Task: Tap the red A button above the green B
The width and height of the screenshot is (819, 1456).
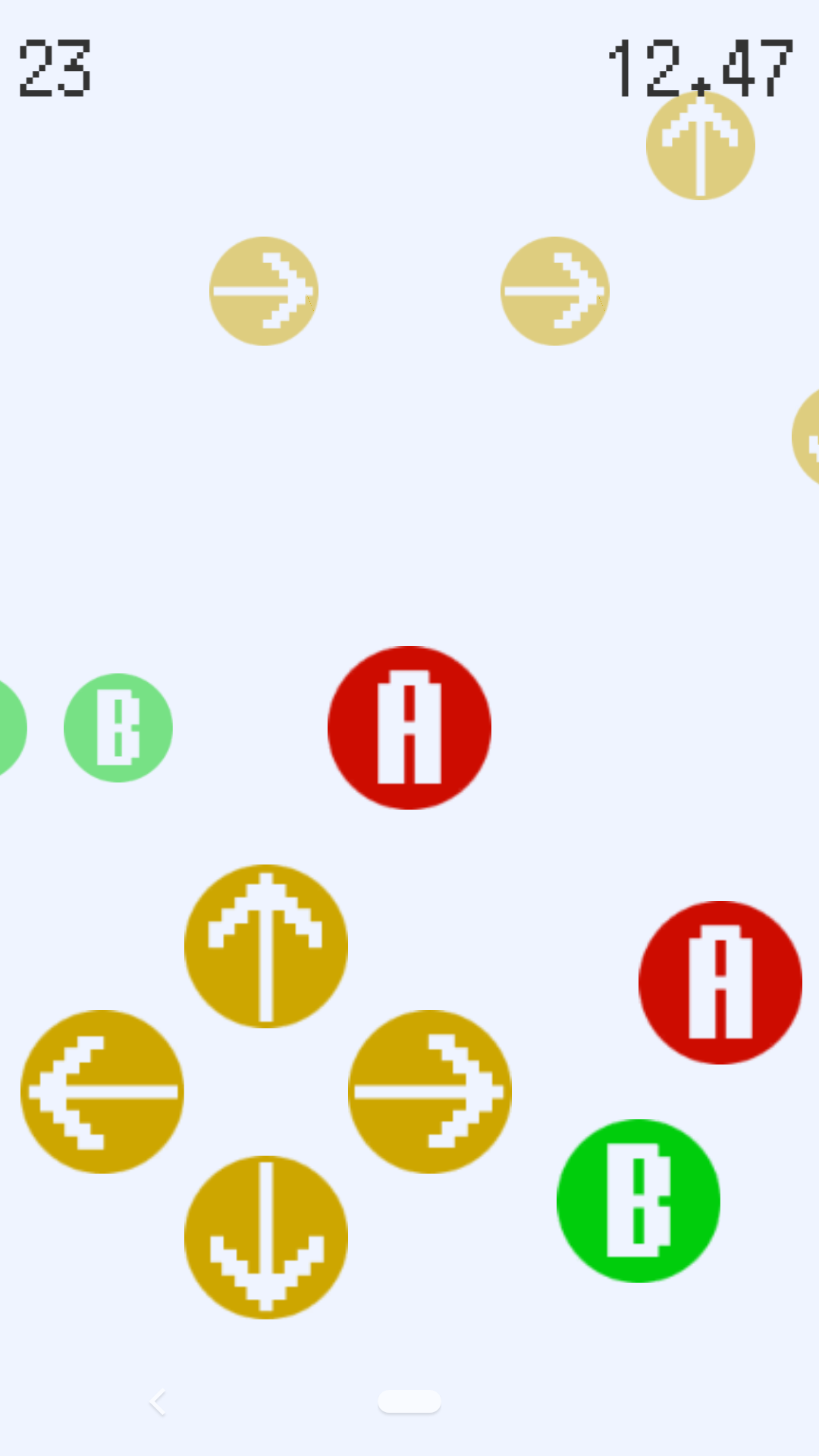Action: tap(720, 982)
